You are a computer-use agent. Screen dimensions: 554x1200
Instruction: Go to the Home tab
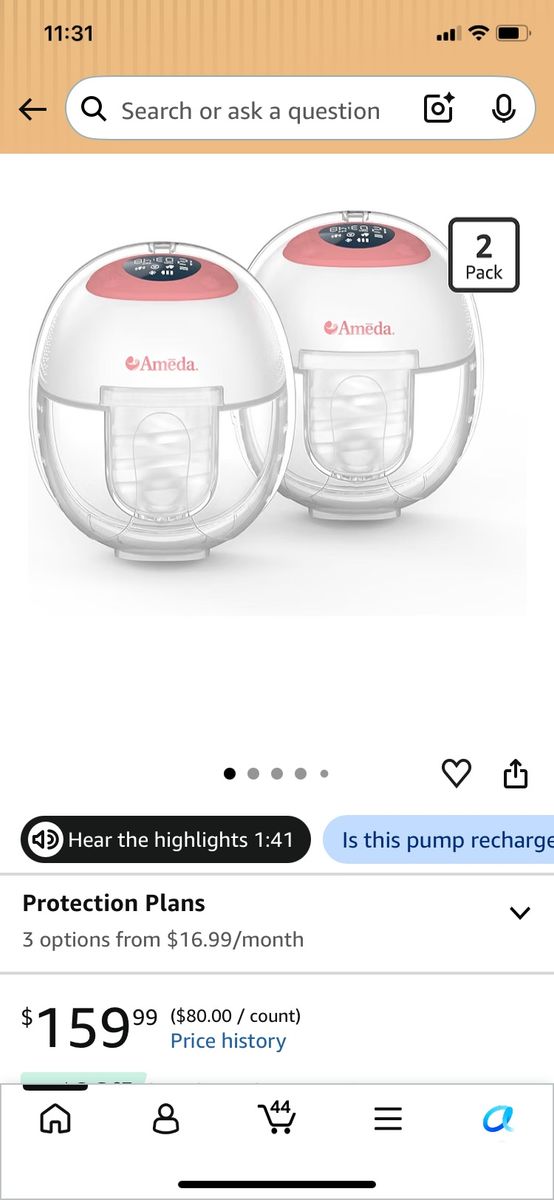click(55, 1118)
